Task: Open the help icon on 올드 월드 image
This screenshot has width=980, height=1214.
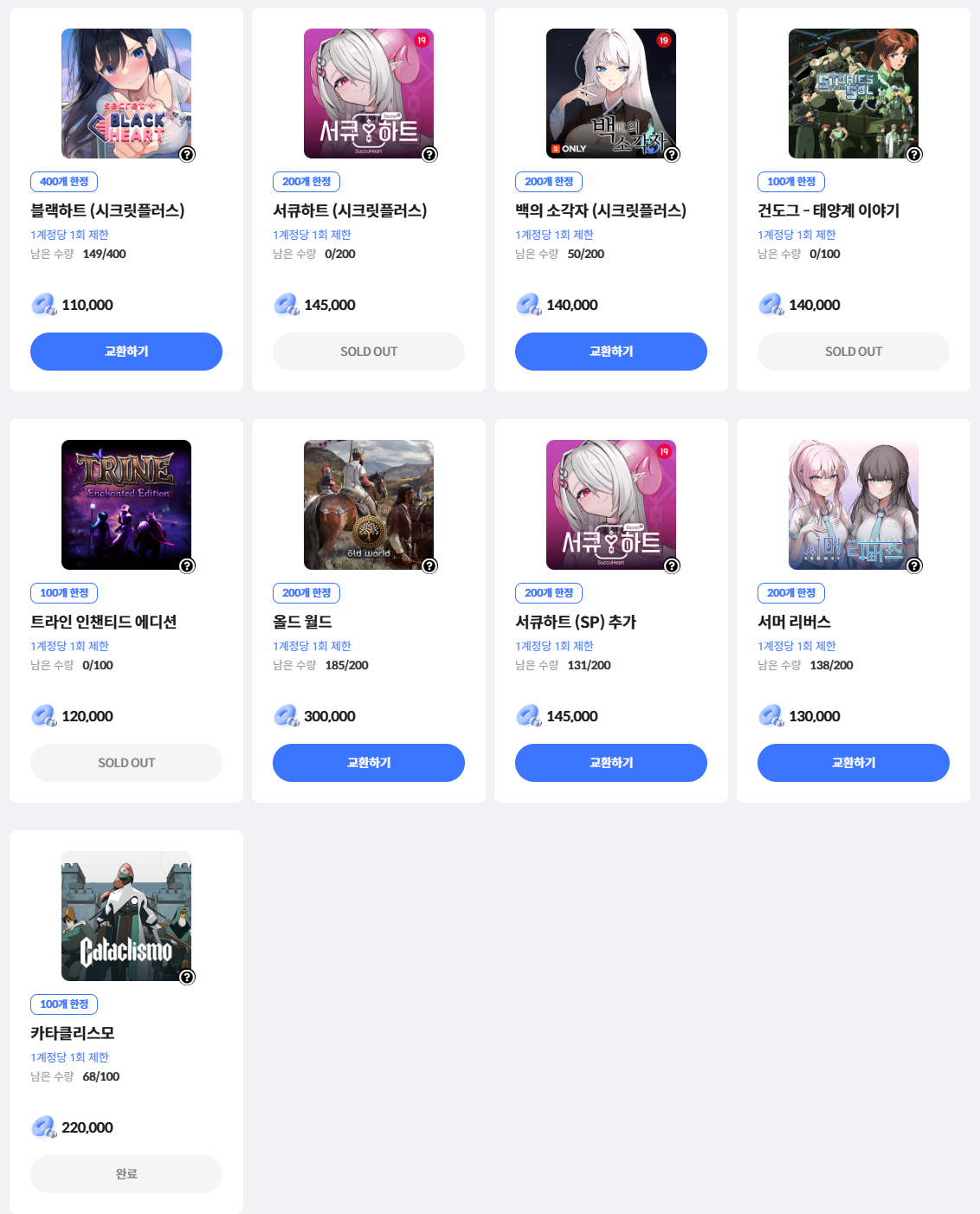Action: (429, 565)
